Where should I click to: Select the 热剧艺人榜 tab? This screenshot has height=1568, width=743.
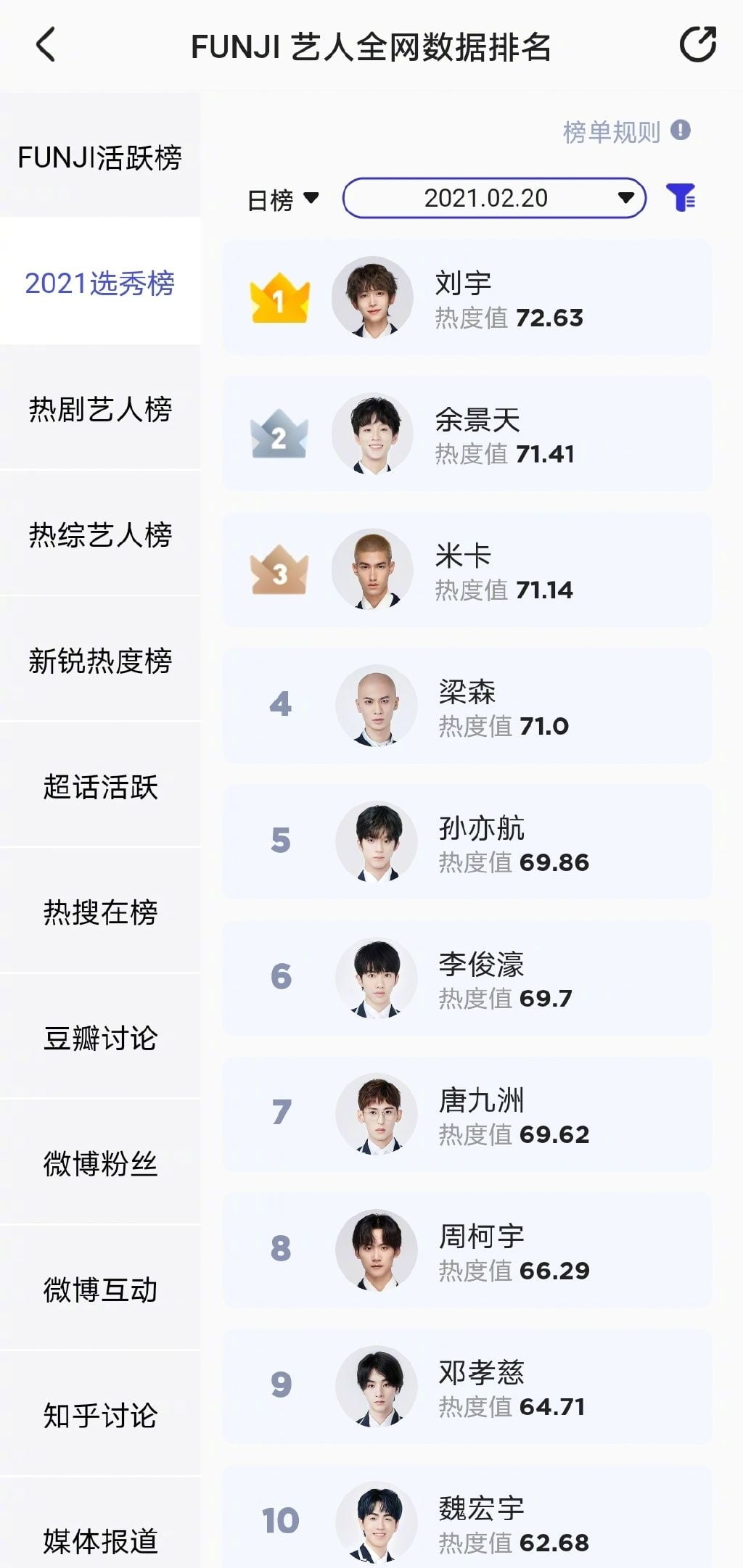pyautogui.click(x=100, y=409)
